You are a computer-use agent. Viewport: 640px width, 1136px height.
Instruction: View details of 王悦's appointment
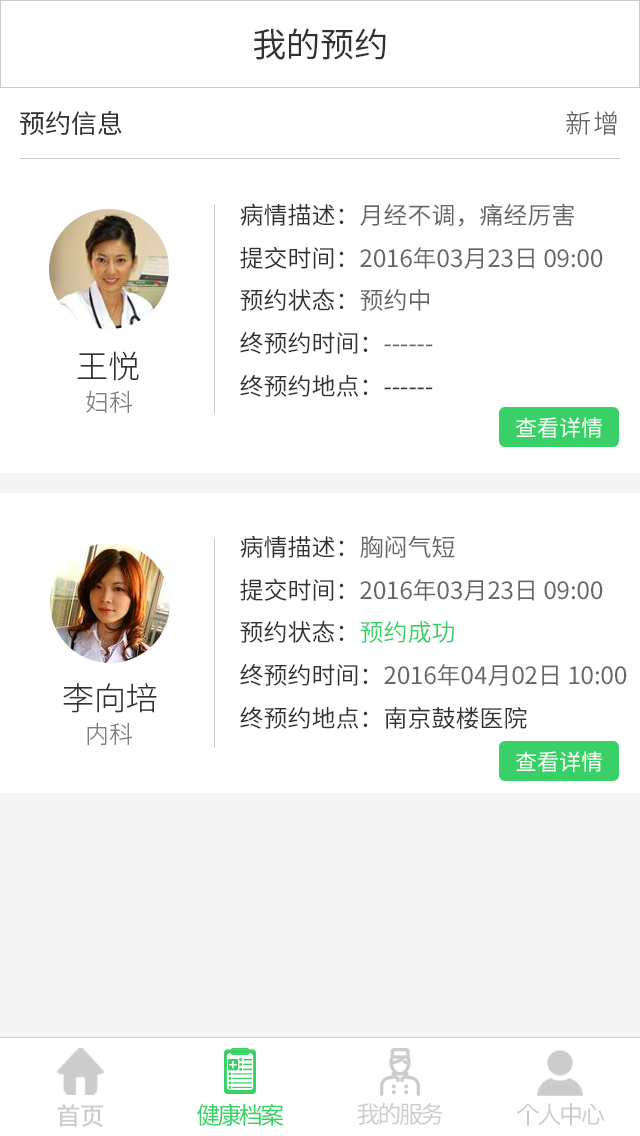coord(558,427)
